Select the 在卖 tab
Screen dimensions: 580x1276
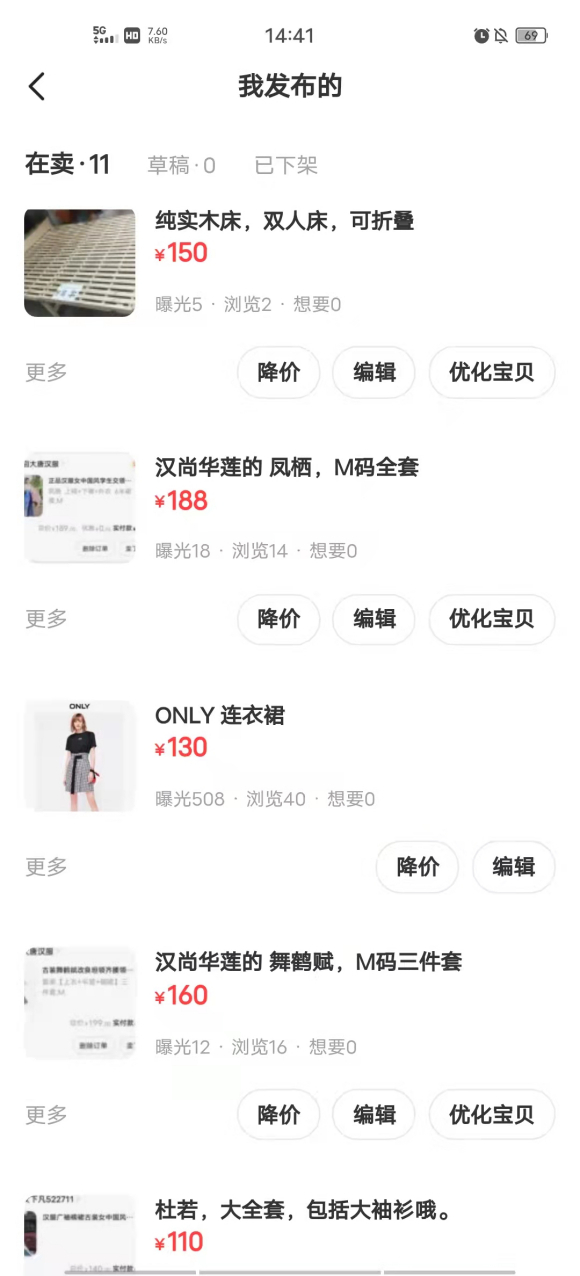pyautogui.click(x=67, y=164)
